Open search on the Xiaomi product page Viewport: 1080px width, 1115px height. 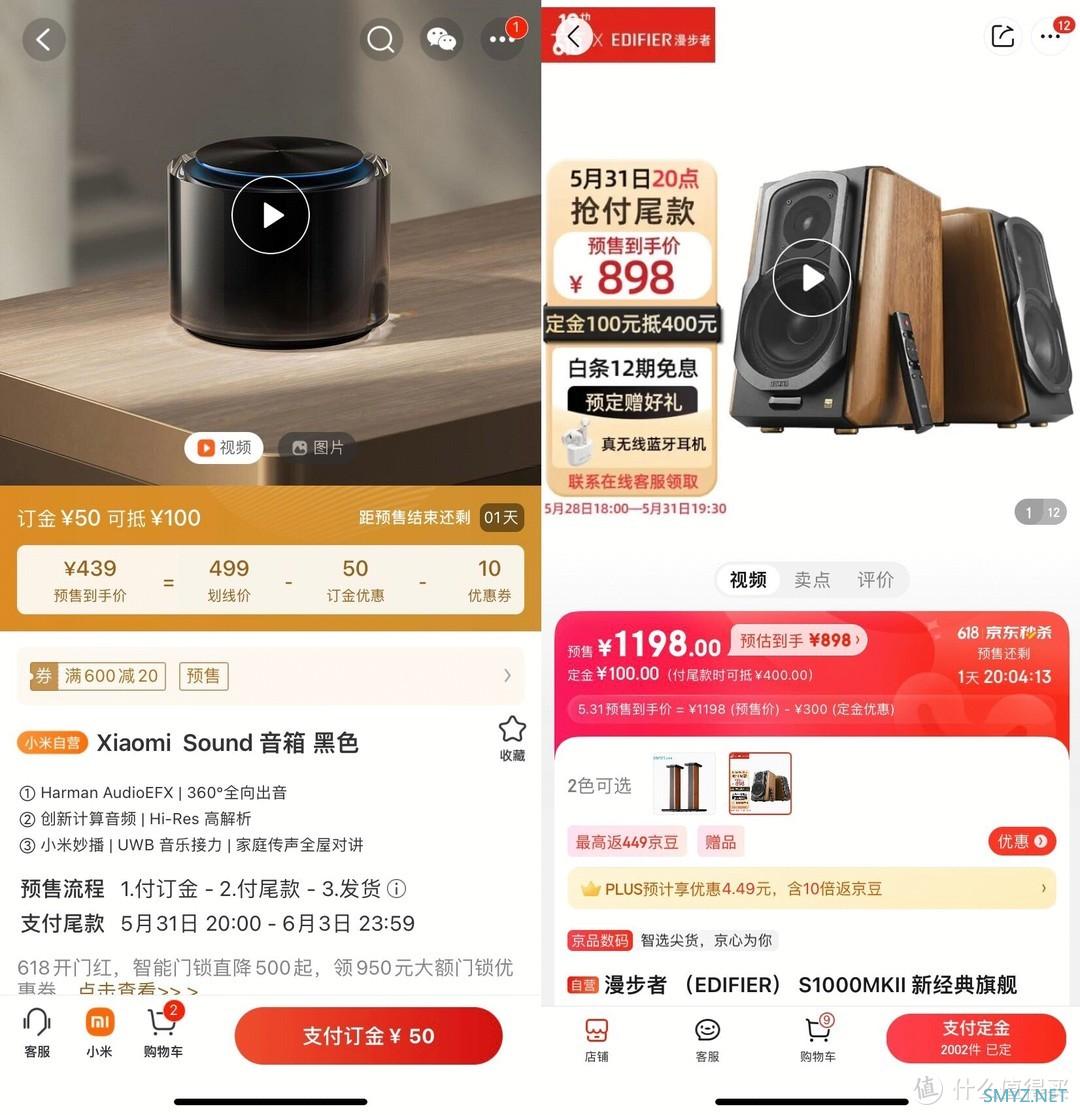(381, 40)
